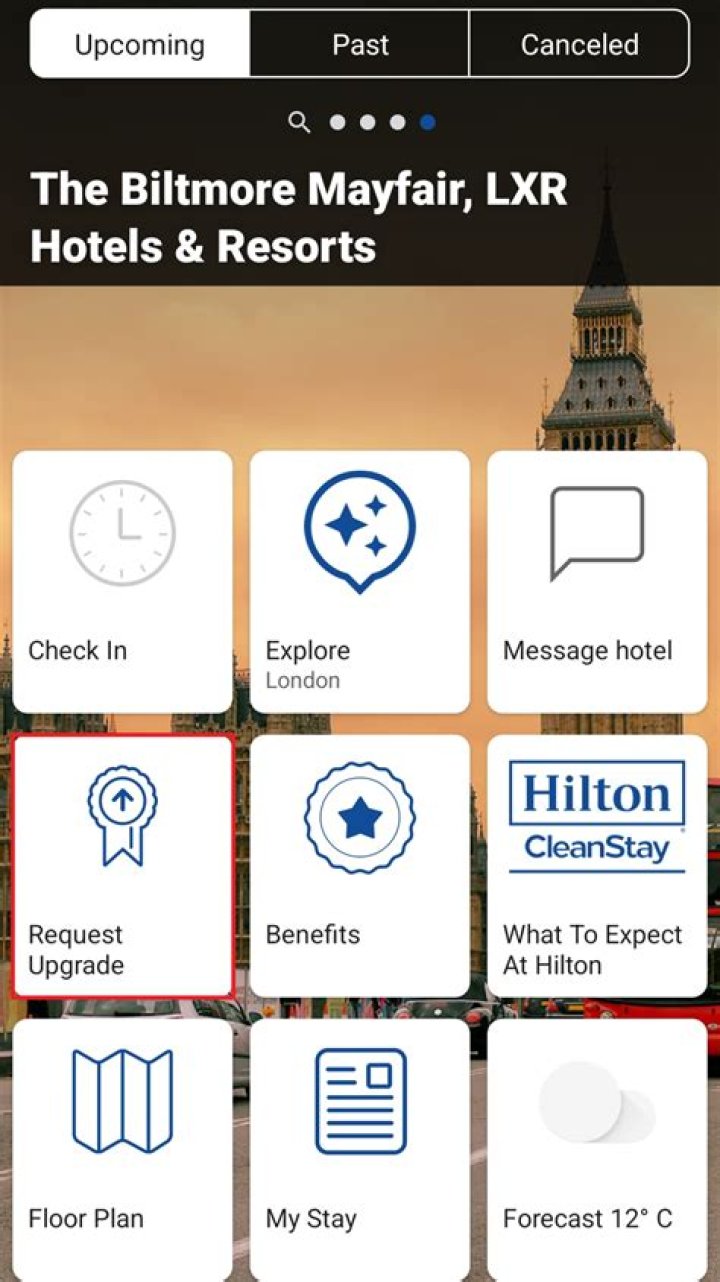This screenshot has height=1282, width=720.
Task: Select the Upcoming tab
Action: [139, 44]
